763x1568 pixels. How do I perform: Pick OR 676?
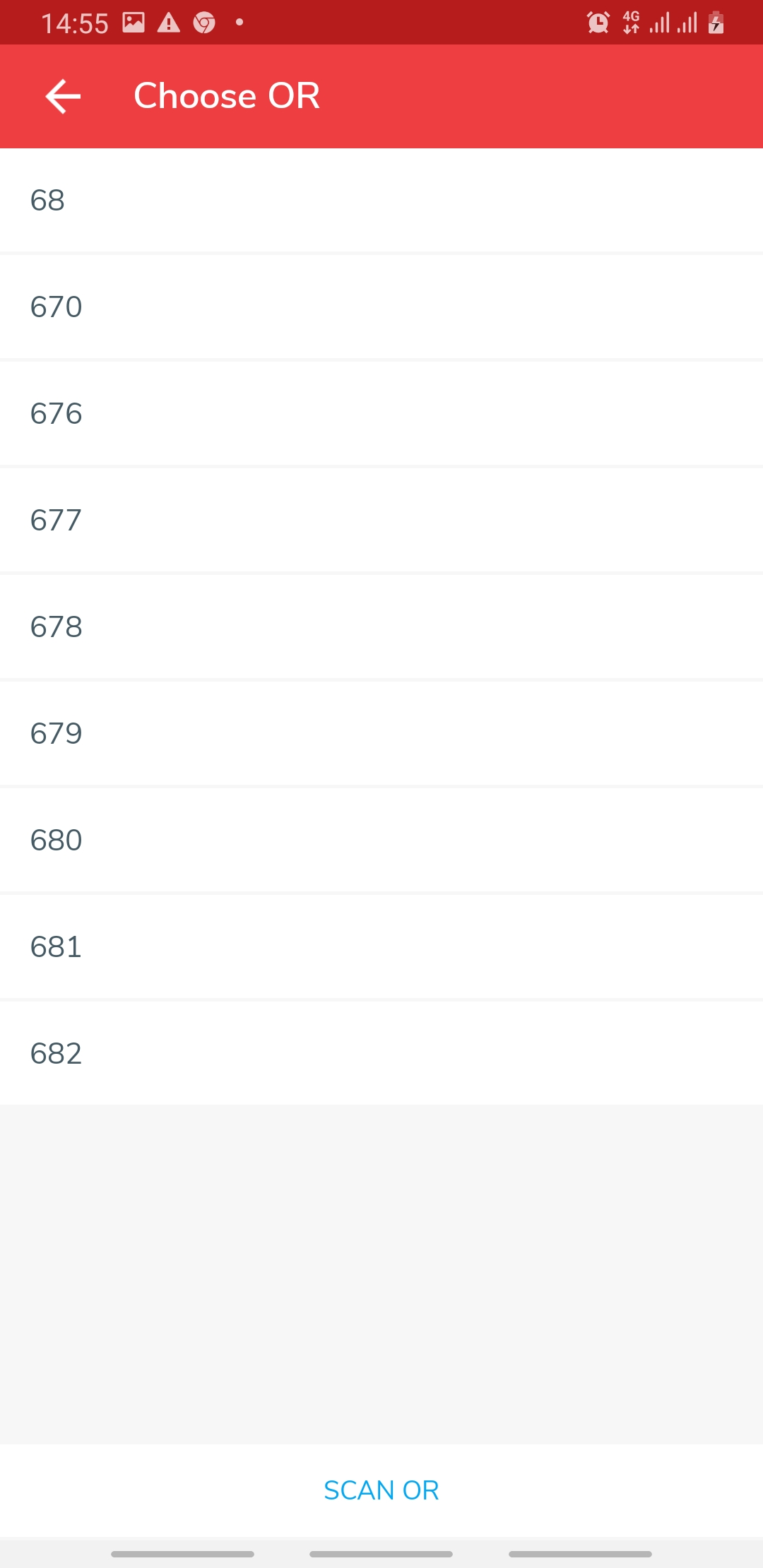click(381, 414)
